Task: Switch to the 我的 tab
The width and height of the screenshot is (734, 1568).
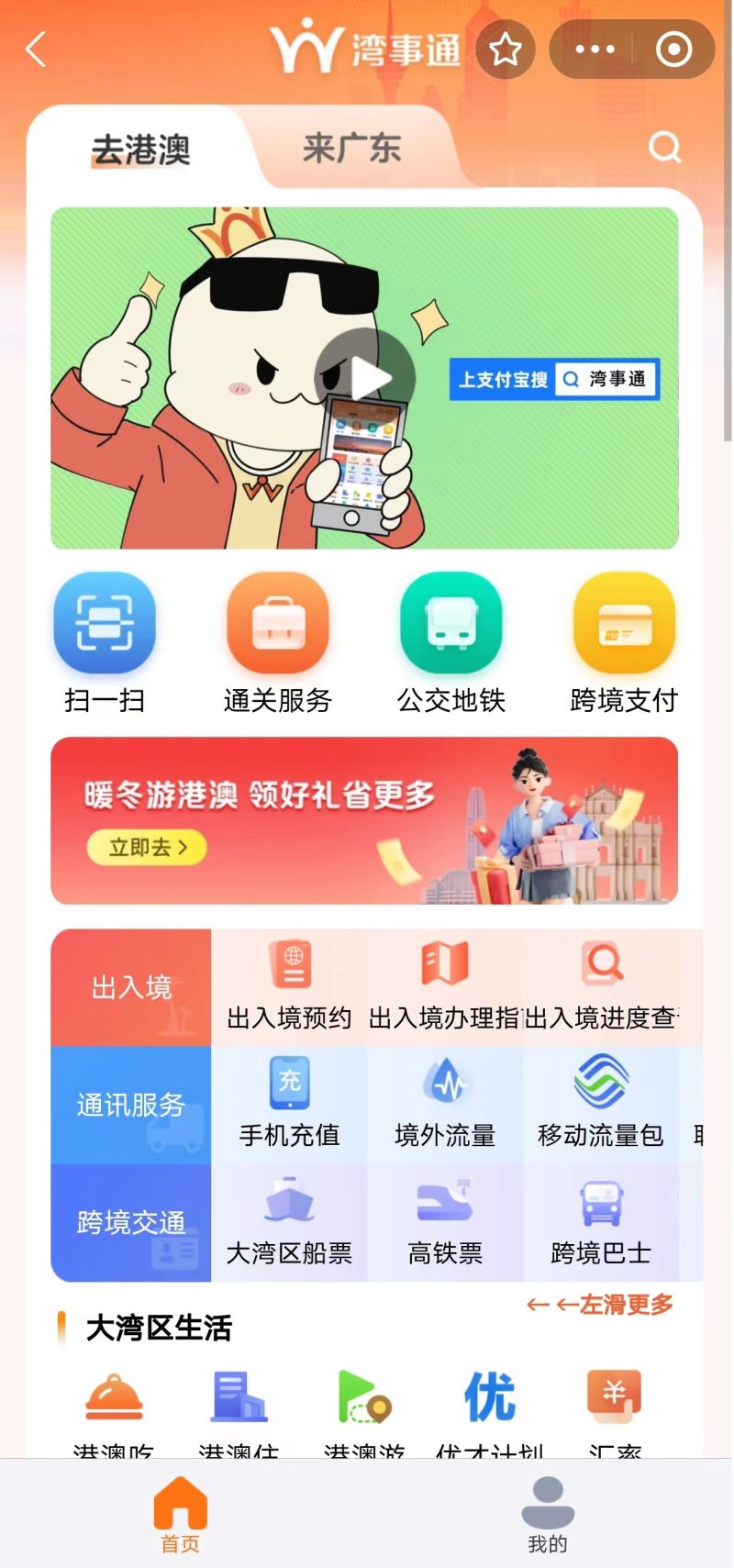Action: tap(548, 1514)
